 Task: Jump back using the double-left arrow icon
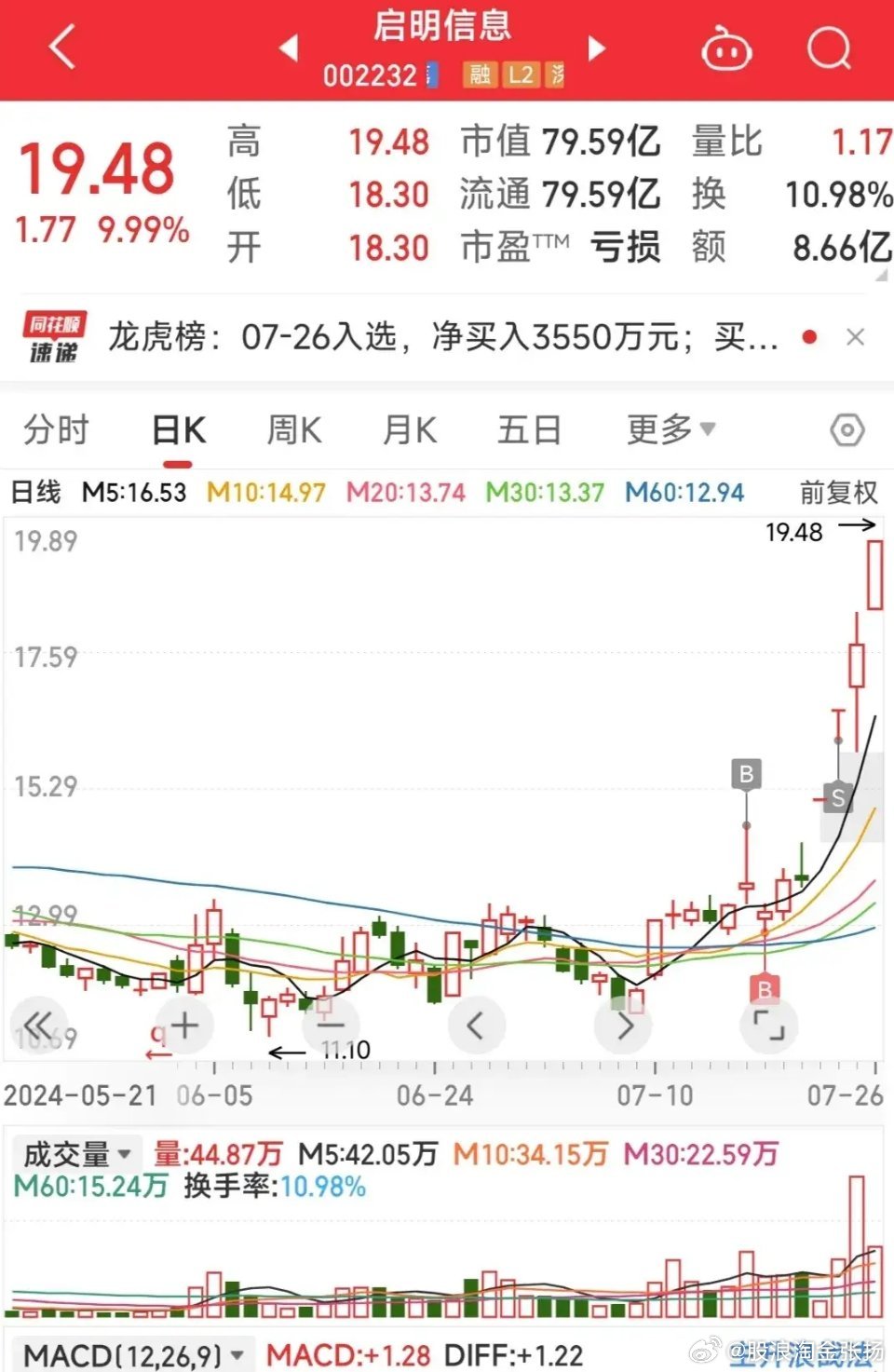click(39, 1025)
